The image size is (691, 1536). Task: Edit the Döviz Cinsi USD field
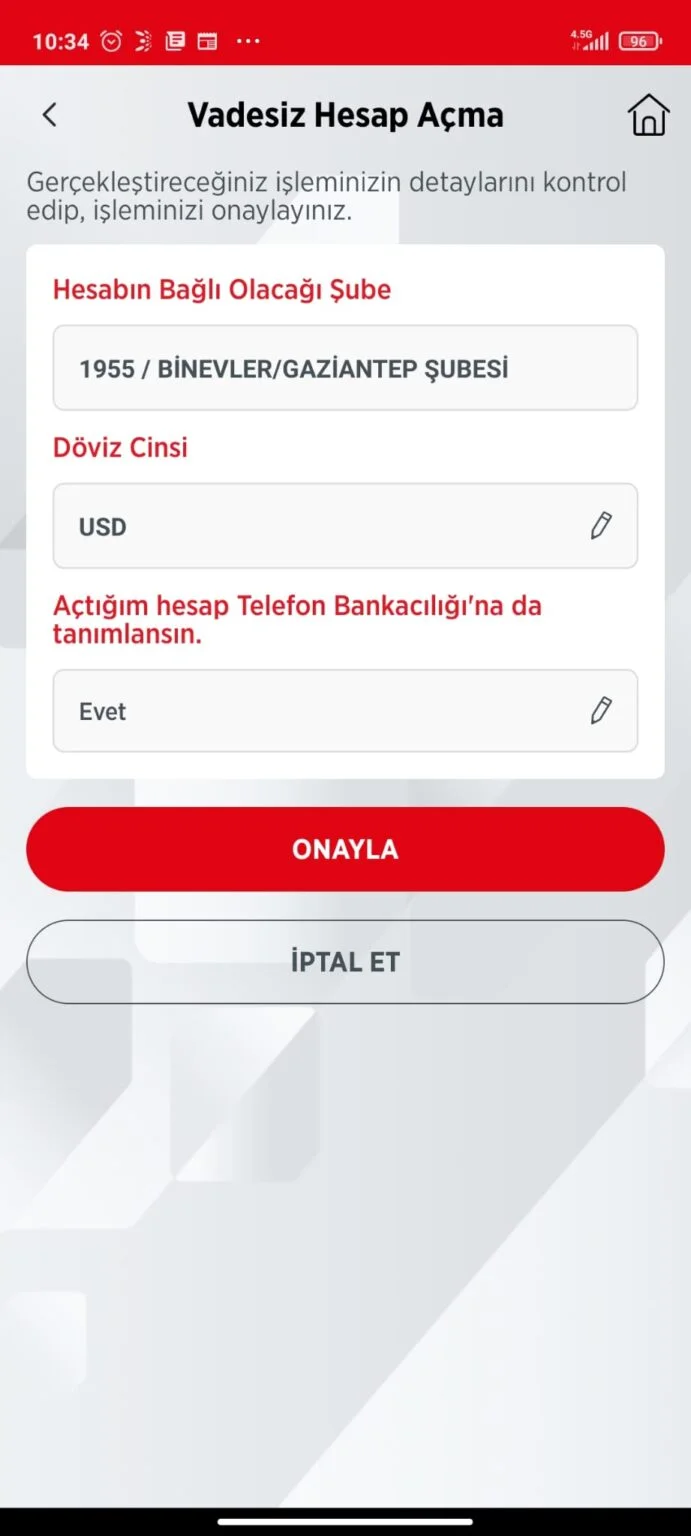click(x=345, y=526)
